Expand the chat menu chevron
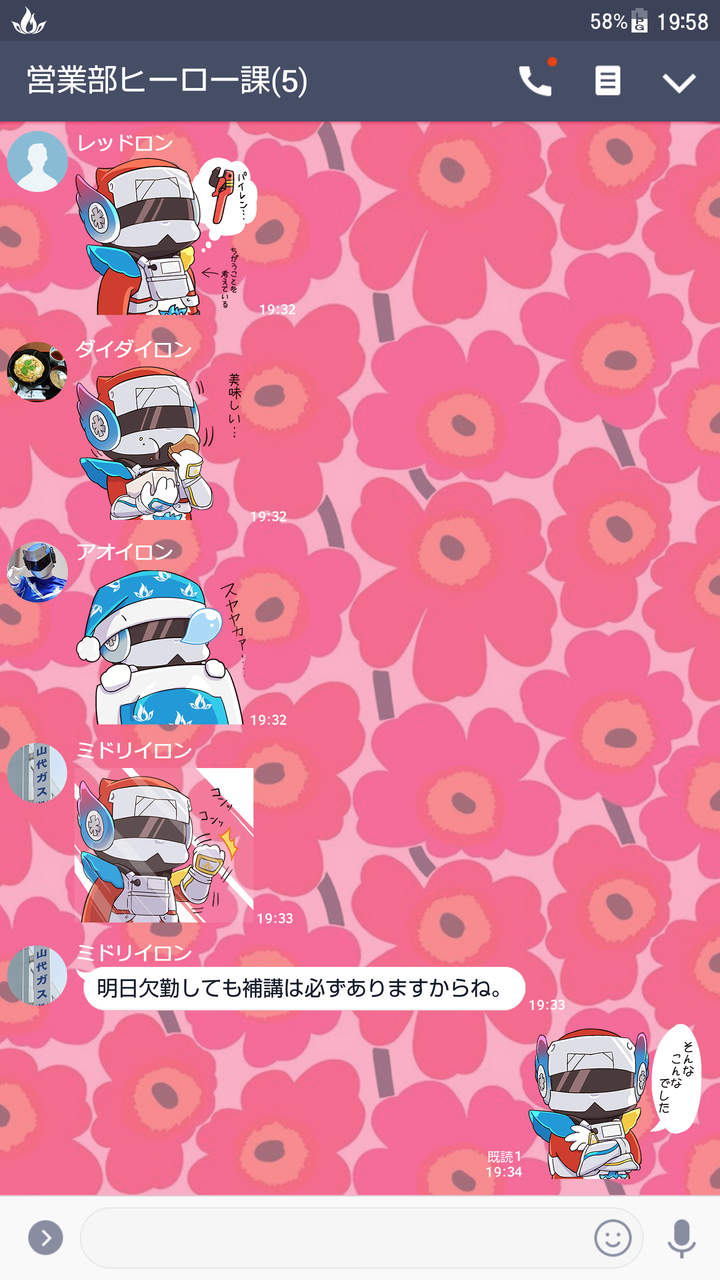 click(x=679, y=82)
